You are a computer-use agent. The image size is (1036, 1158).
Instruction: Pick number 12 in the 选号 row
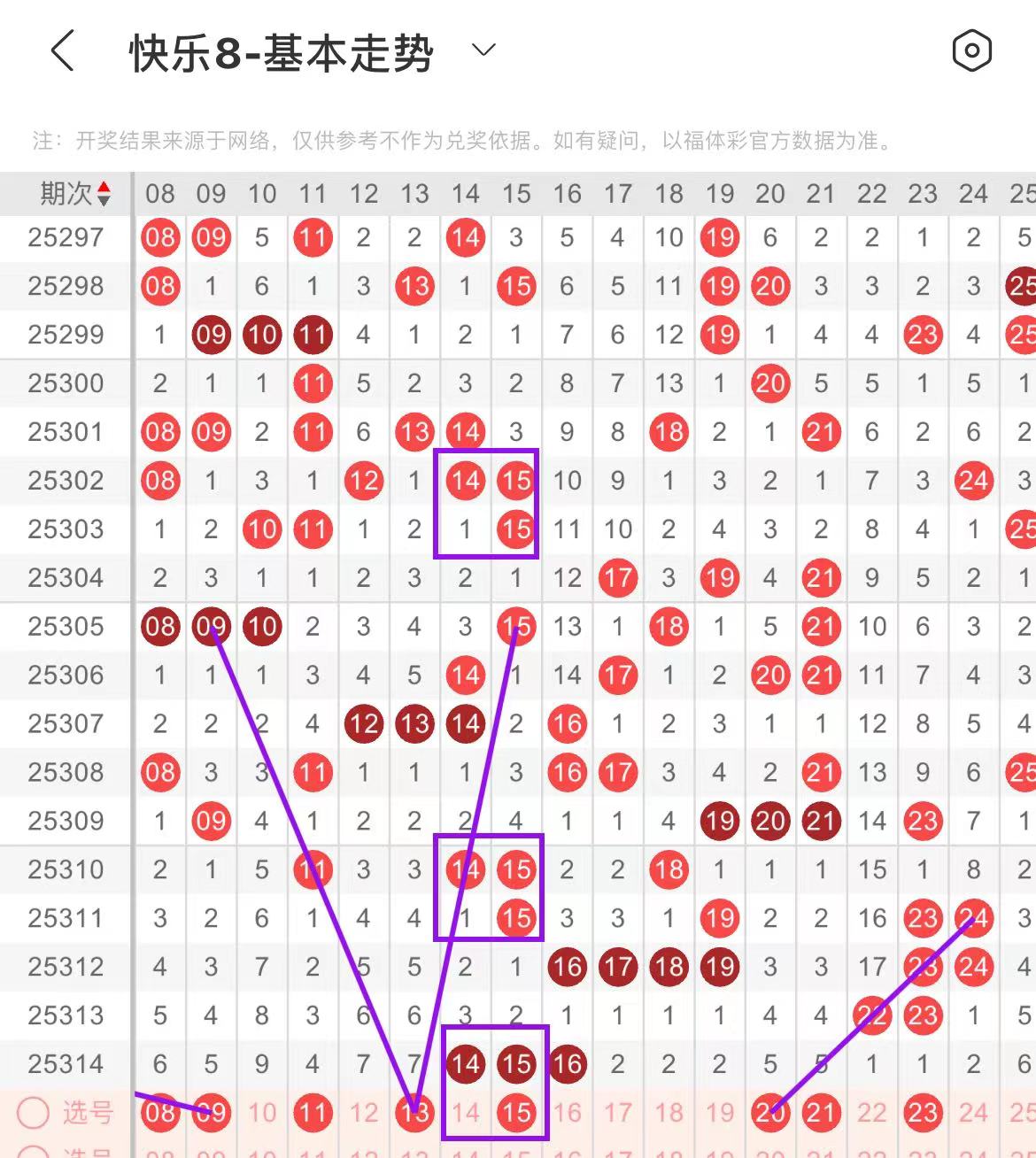coord(364,1113)
